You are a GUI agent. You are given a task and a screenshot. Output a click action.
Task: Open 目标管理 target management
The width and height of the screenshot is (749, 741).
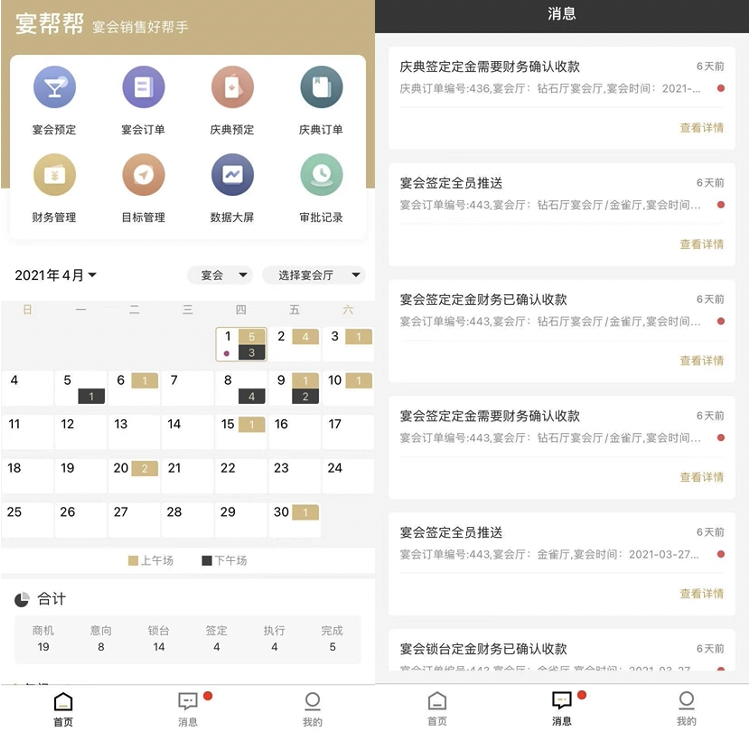pos(143,176)
